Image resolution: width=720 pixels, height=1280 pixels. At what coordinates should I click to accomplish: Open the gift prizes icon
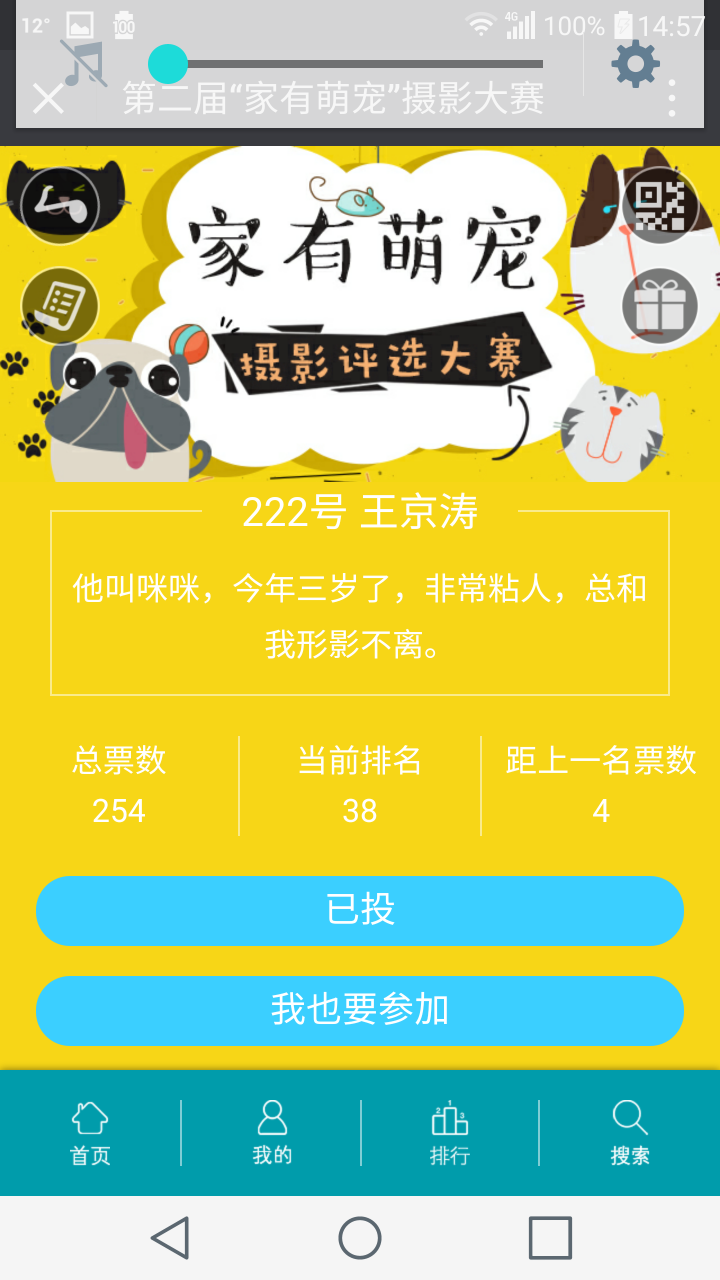(x=660, y=305)
